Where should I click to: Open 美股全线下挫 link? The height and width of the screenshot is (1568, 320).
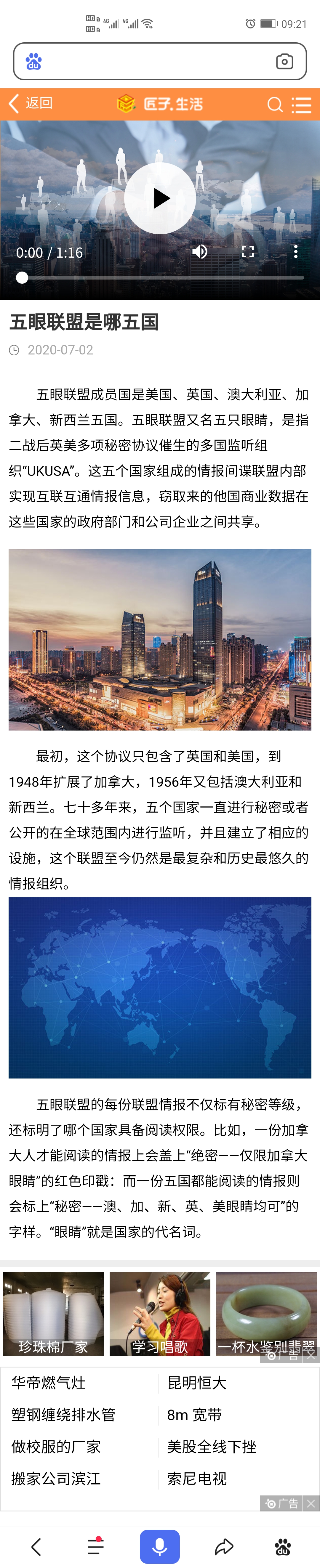212,1447
